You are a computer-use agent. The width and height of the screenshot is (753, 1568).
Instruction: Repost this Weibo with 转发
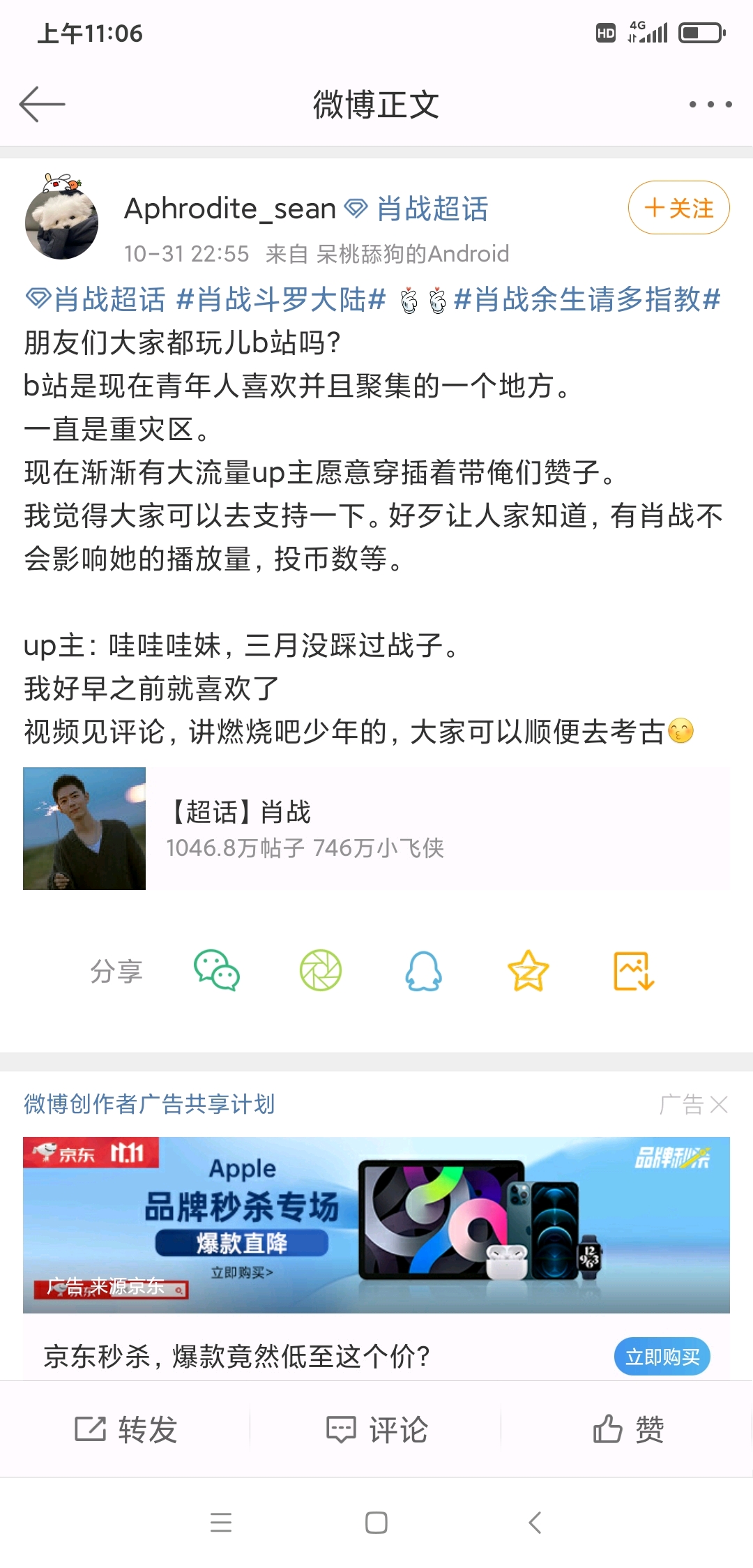point(125,1429)
